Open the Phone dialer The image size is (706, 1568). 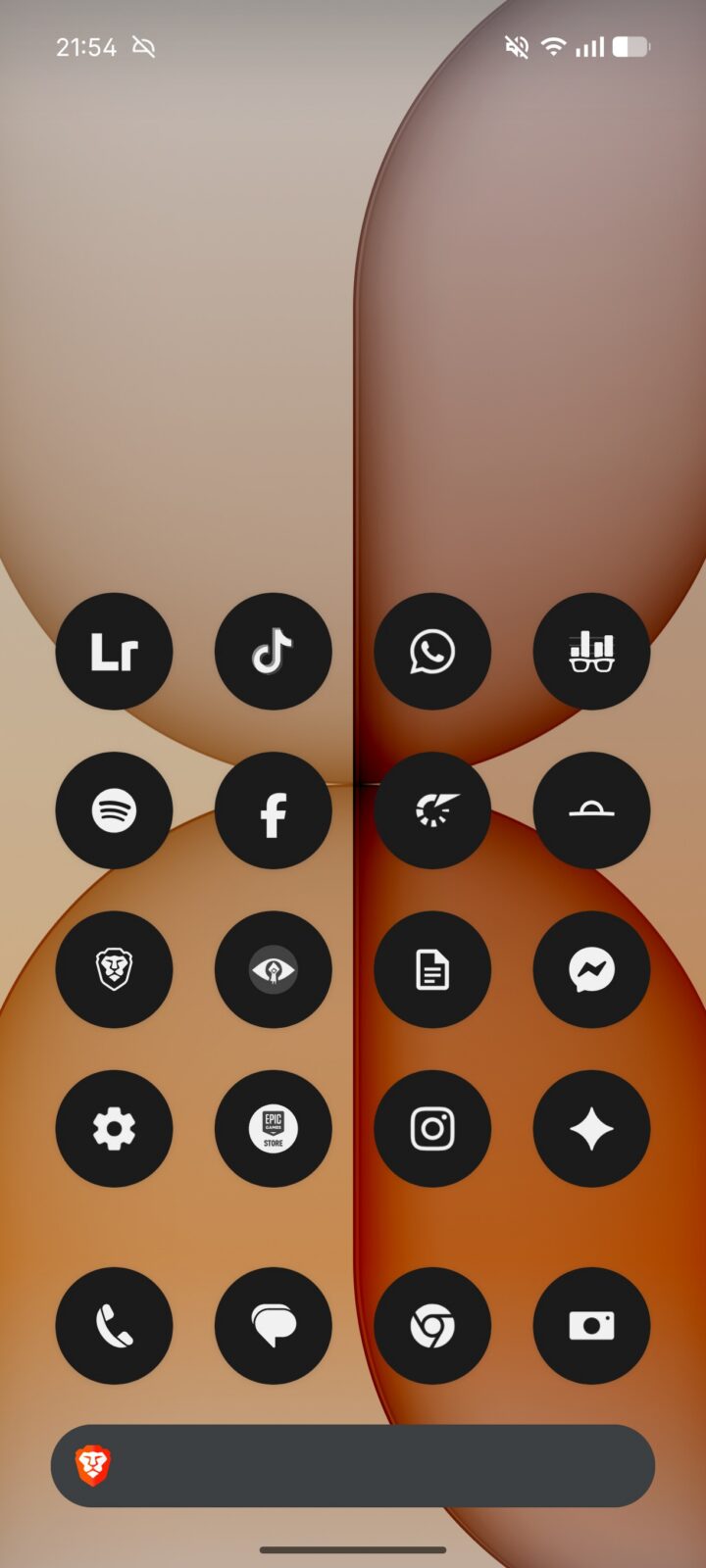pyautogui.click(x=114, y=1326)
